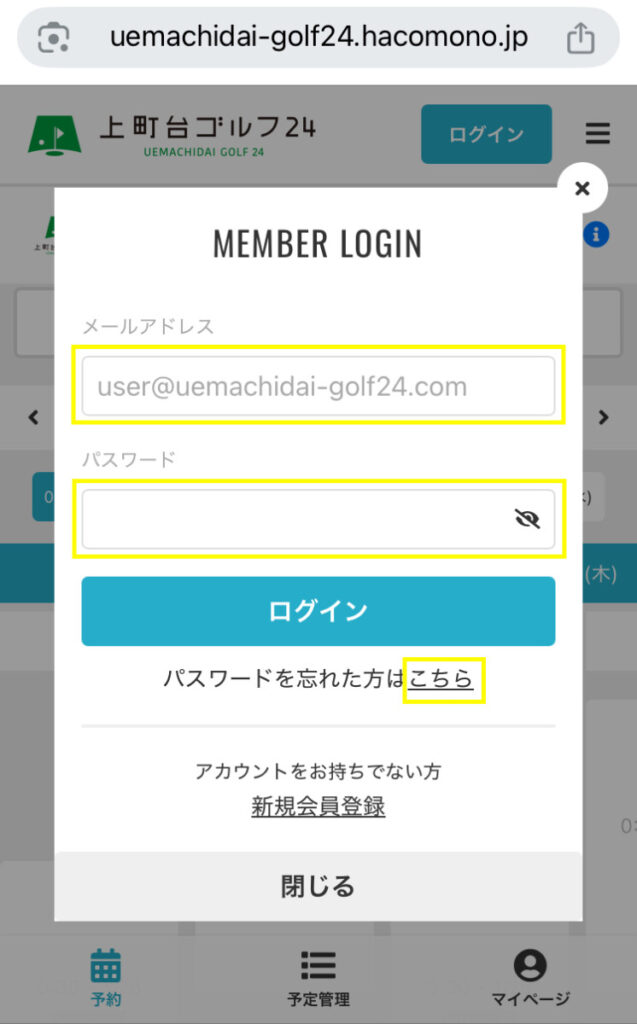Screen dimensions: 637x1024
Task: Open the camera search icon in the address bar
Action: coord(54,38)
